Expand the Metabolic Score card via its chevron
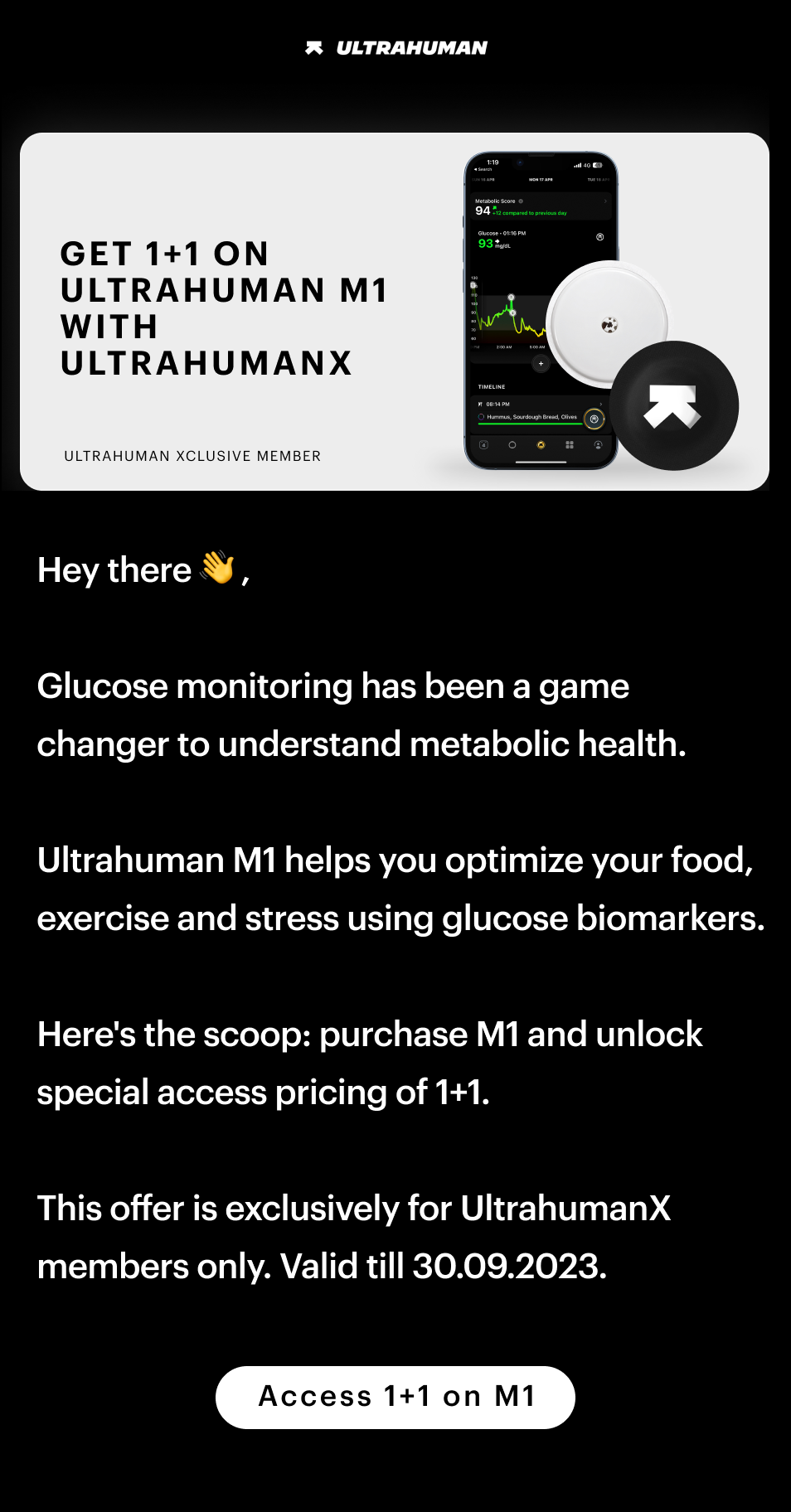The height and width of the screenshot is (1512, 791). pos(605,201)
